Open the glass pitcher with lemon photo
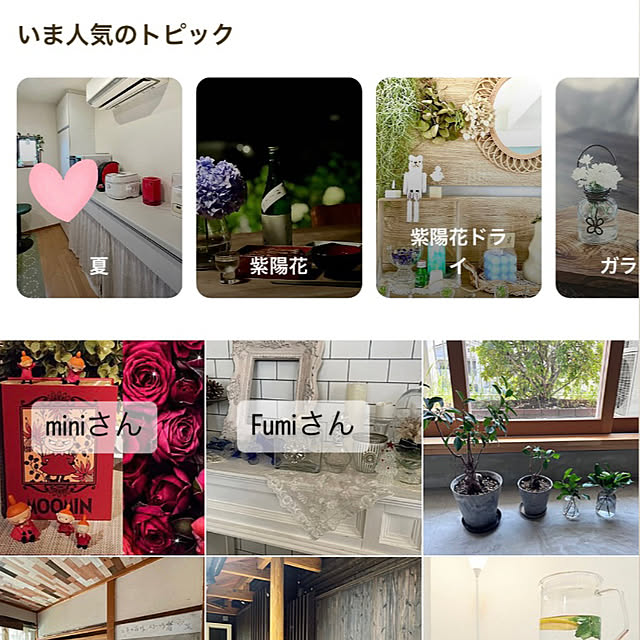Viewport: 640px width, 640px height. point(531,600)
